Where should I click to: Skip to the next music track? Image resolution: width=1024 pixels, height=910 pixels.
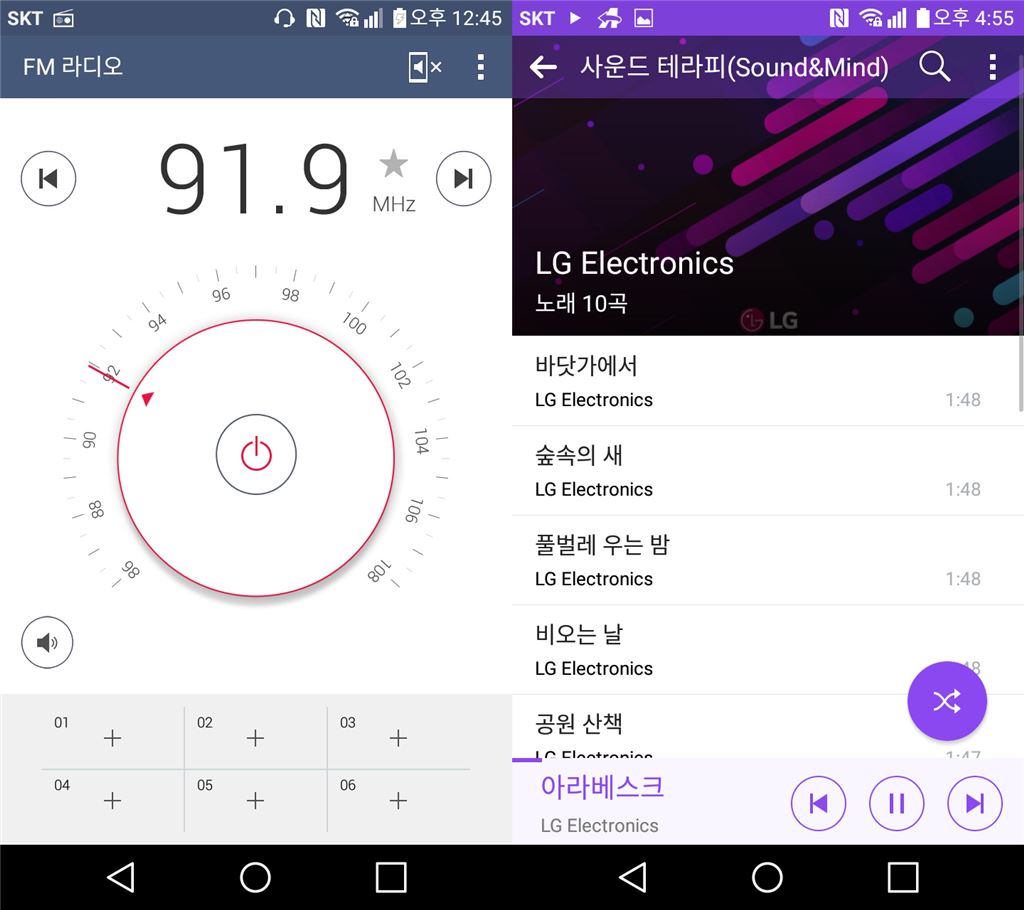974,803
